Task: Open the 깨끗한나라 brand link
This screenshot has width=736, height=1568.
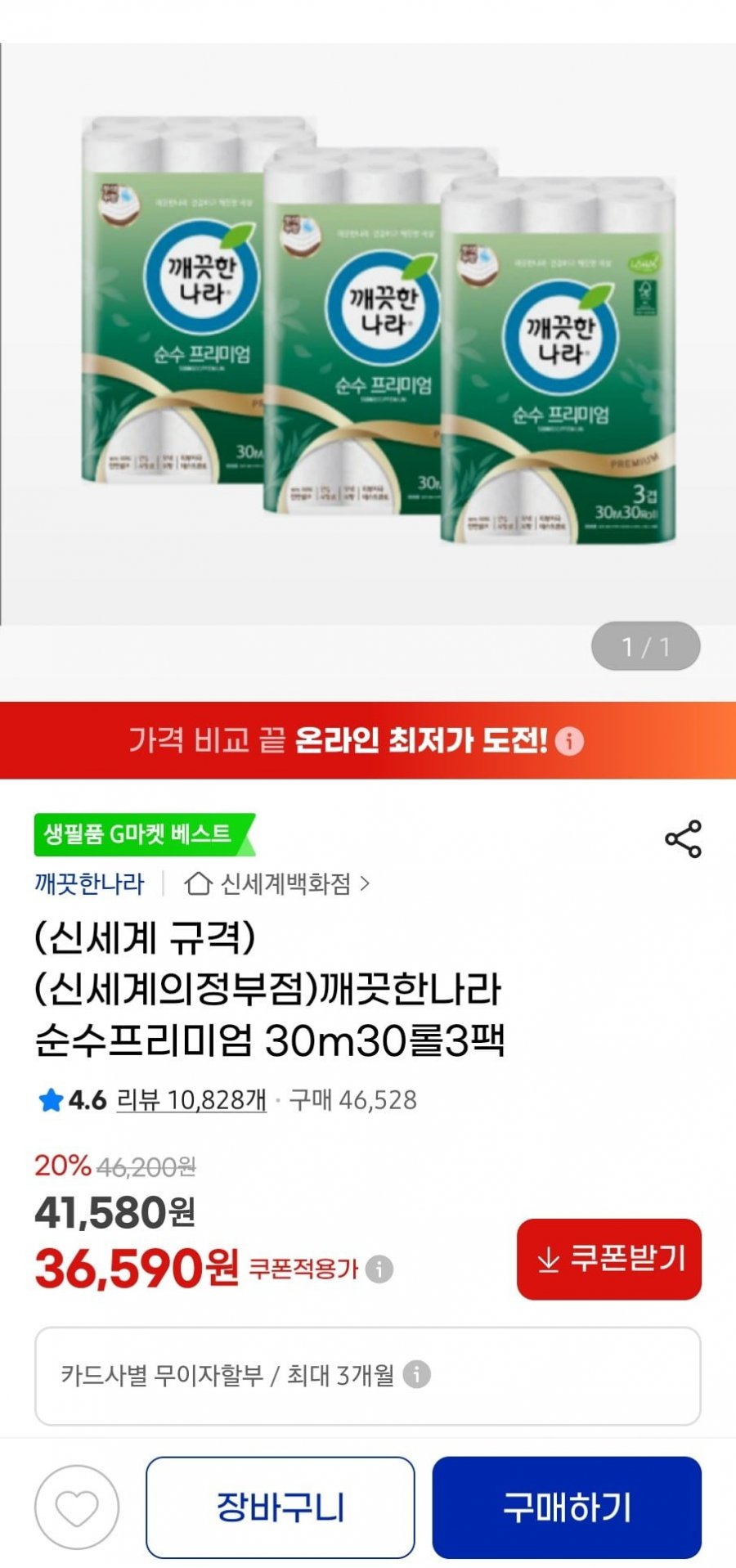Action: pyautogui.click(x=89, y=883)
